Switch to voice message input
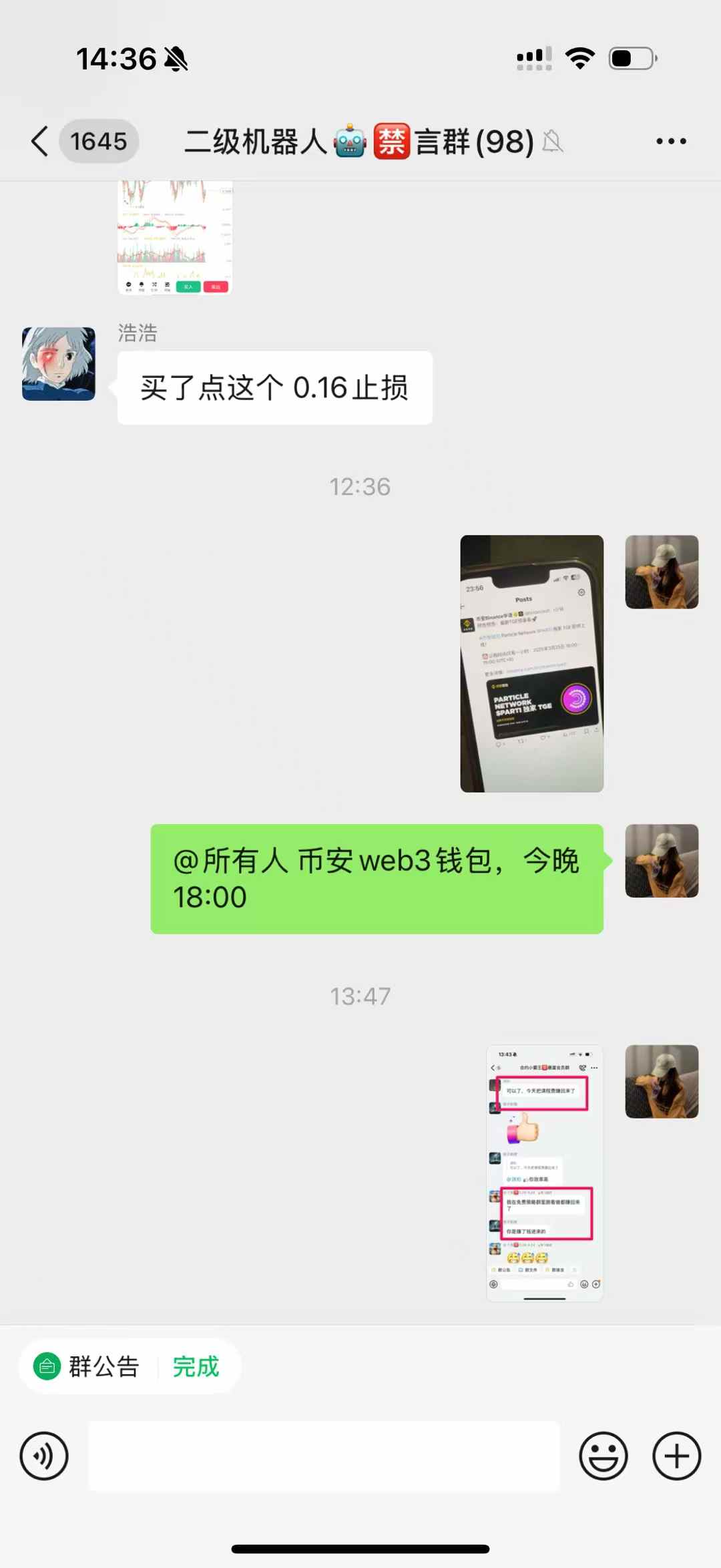 44,1456
